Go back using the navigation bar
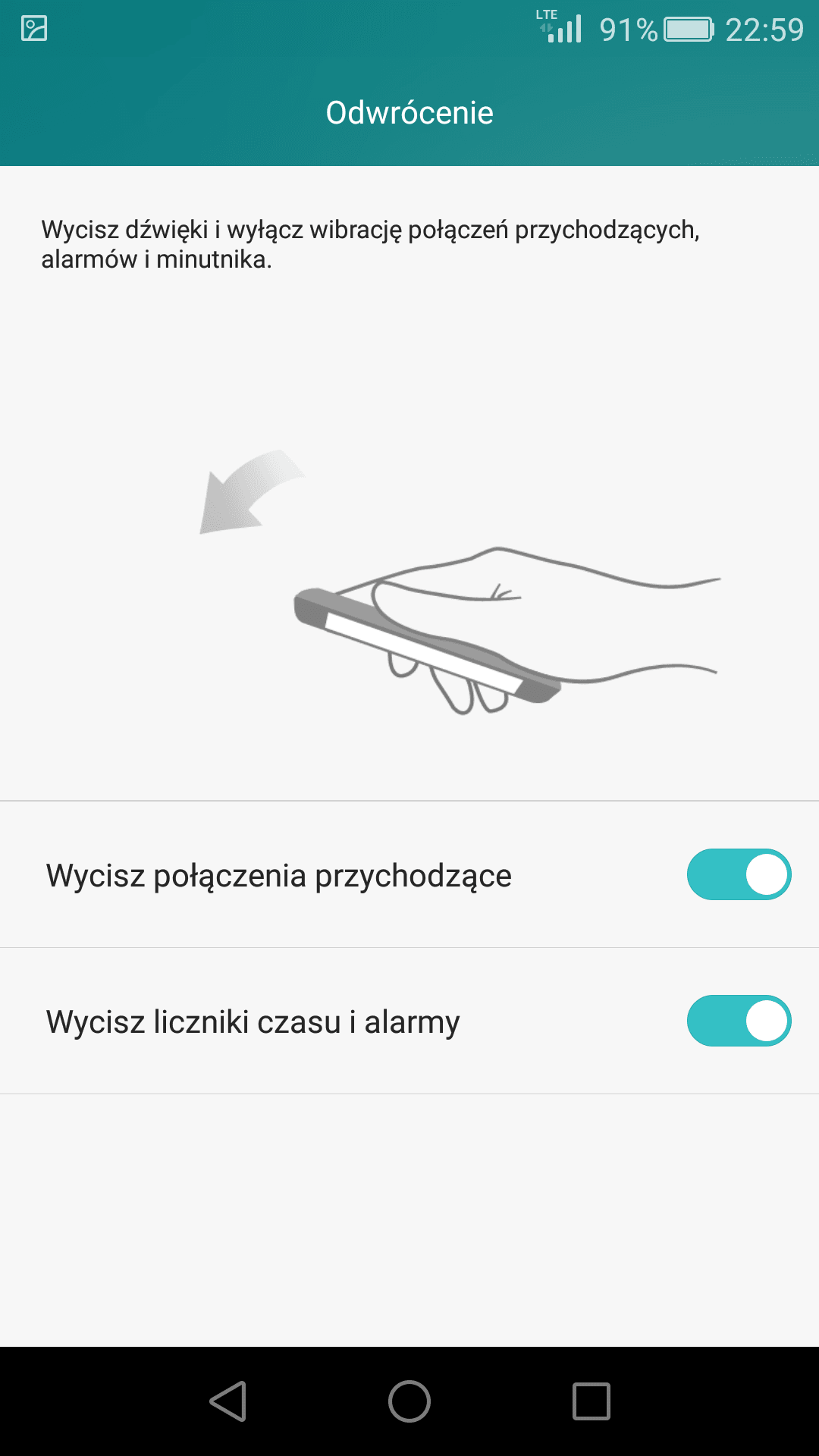The width and height of the screenshot is (819, 1456). coord(228,1401)
